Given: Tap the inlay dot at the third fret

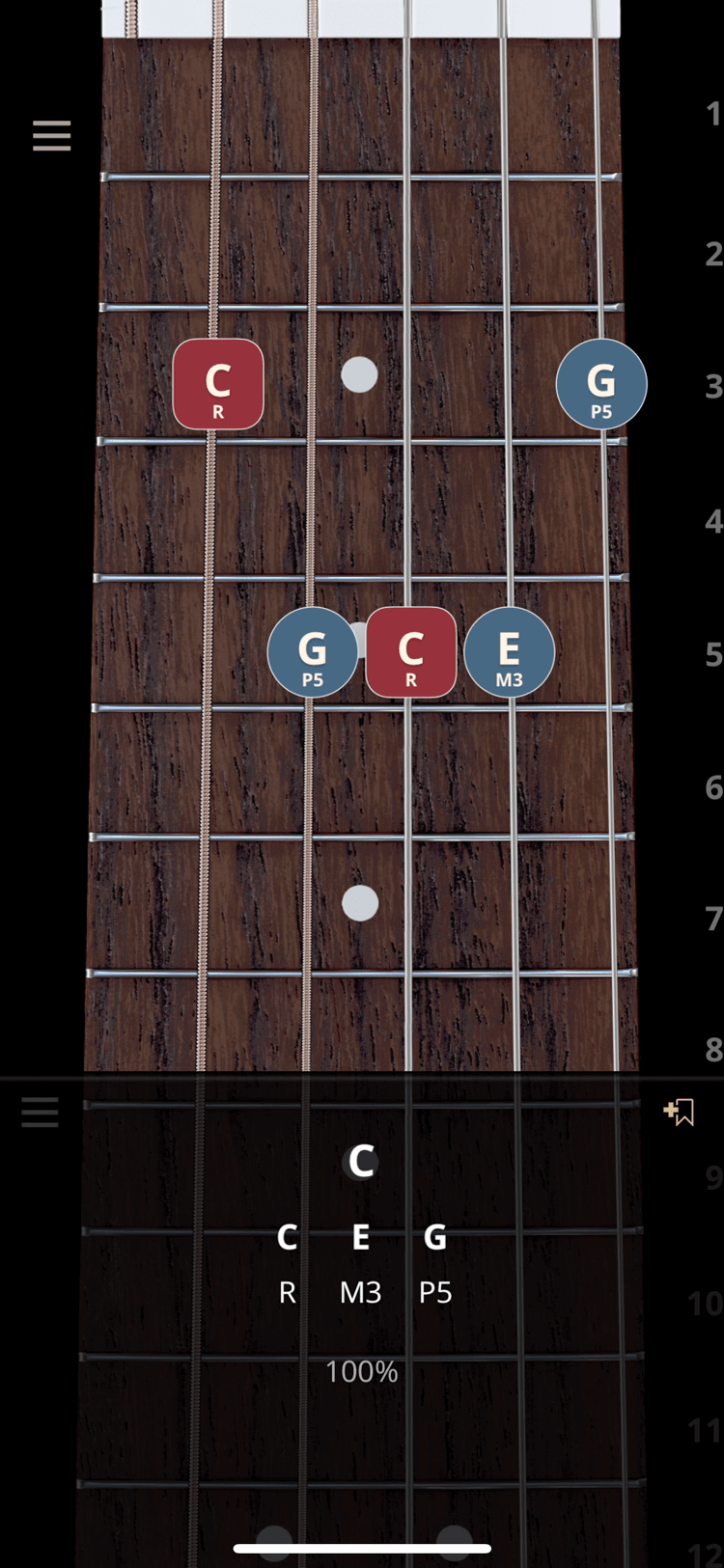Looking at the screenshot, I should (x=359, y=375).
